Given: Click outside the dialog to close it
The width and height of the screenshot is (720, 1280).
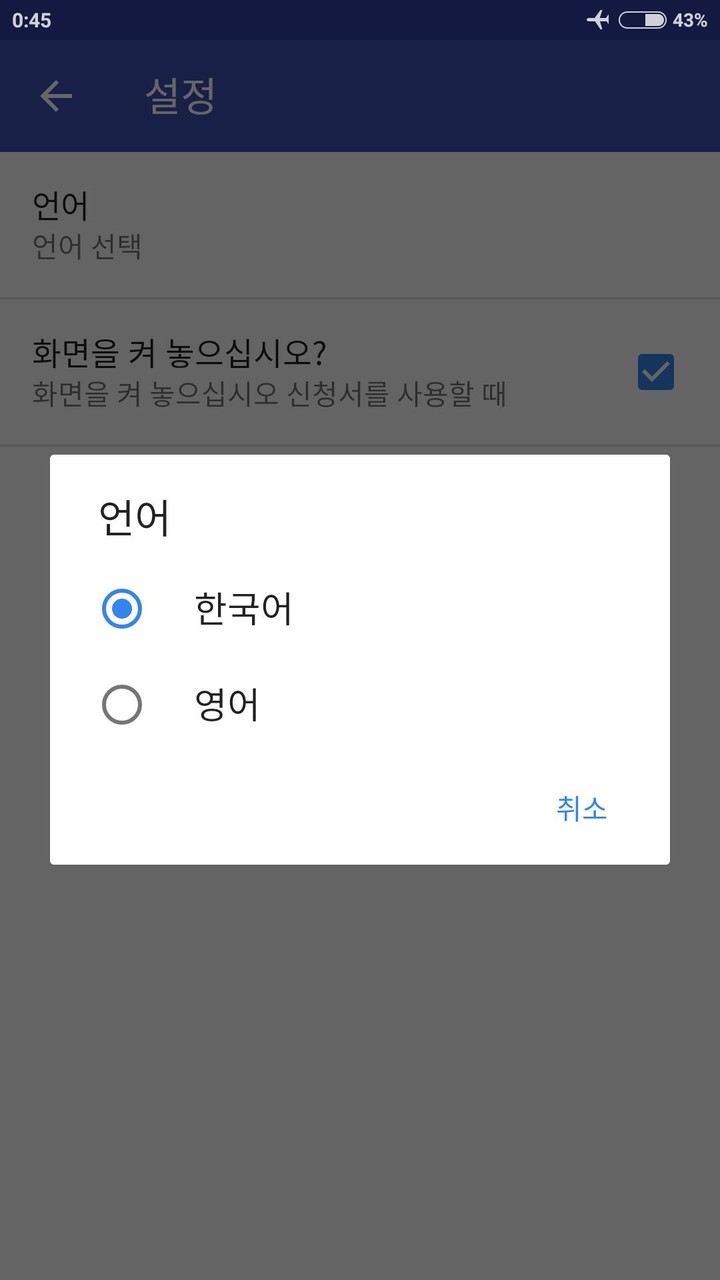Looking at the screenshot, I should click(360, 1050).
